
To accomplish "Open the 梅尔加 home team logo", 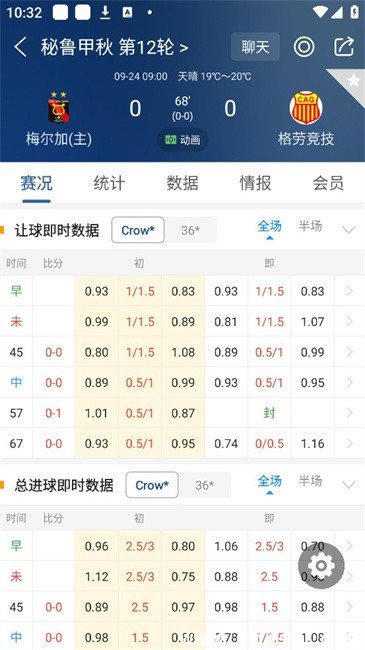I will 58,107.
